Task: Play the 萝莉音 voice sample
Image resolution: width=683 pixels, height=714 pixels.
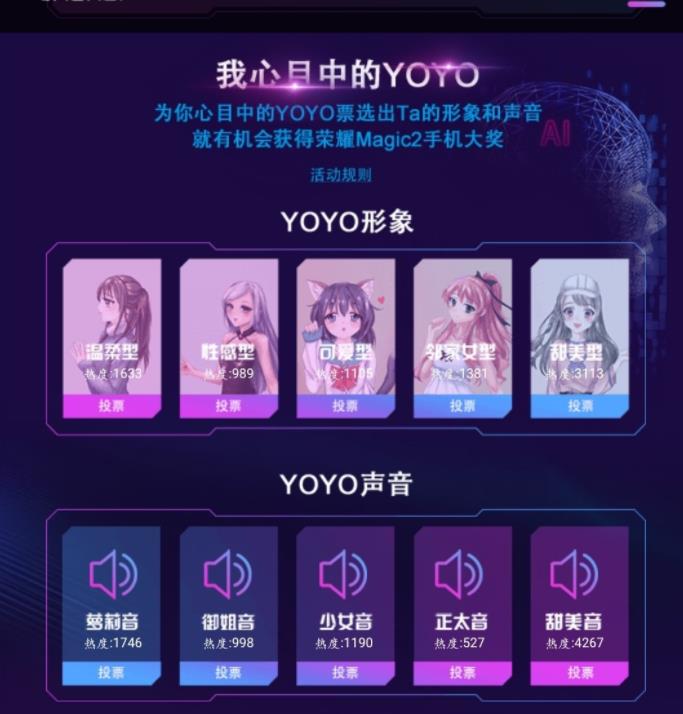Action: tap(111, 575)
